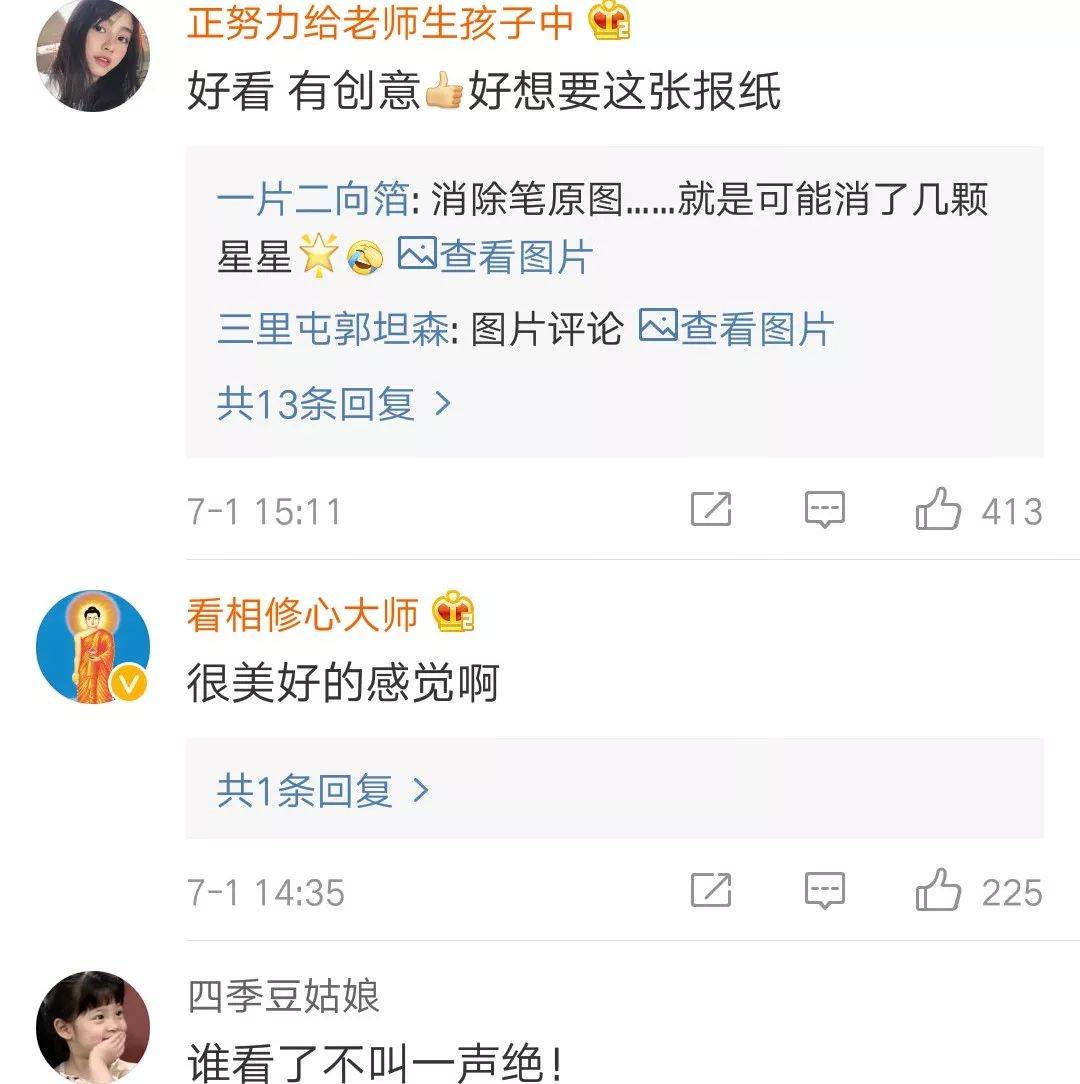Open 四季豆姑娘's profile name
1080x1084 pixels.
tap(283, 996)
